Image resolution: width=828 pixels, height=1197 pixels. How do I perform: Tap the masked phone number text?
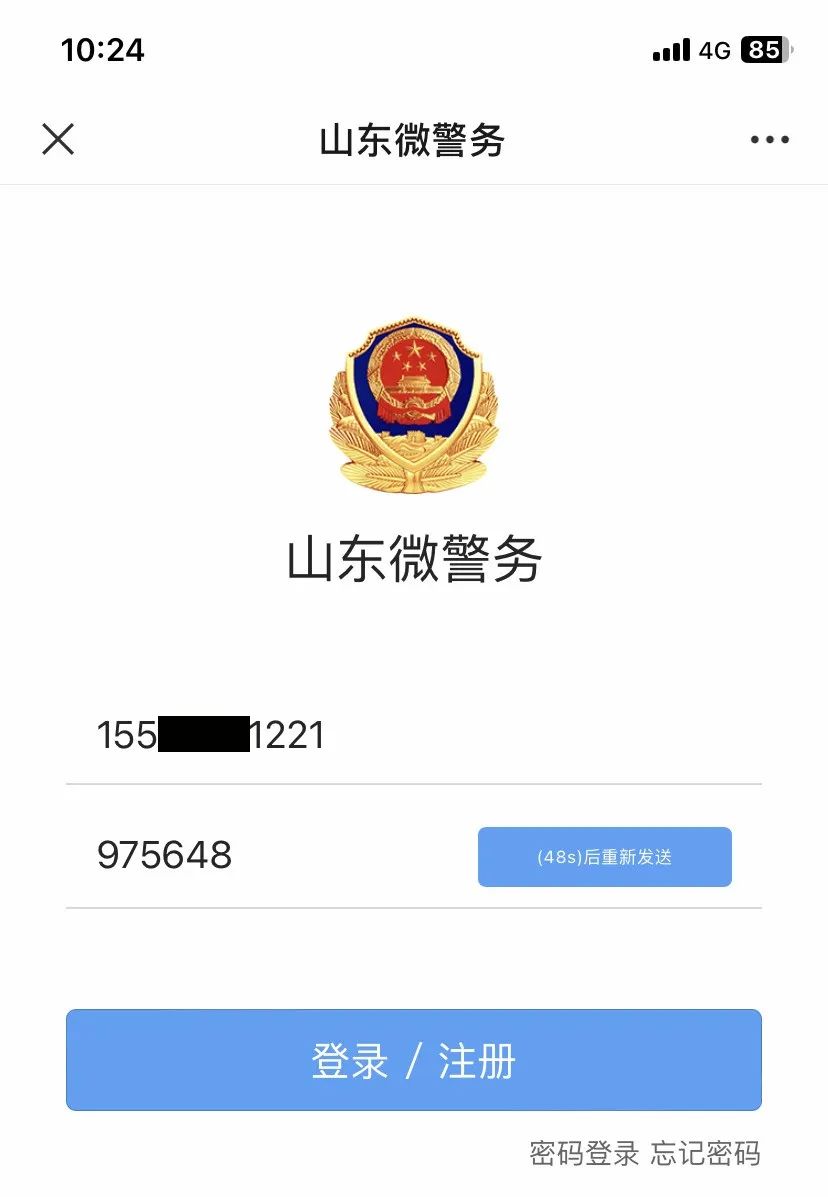tap(212, 735)
